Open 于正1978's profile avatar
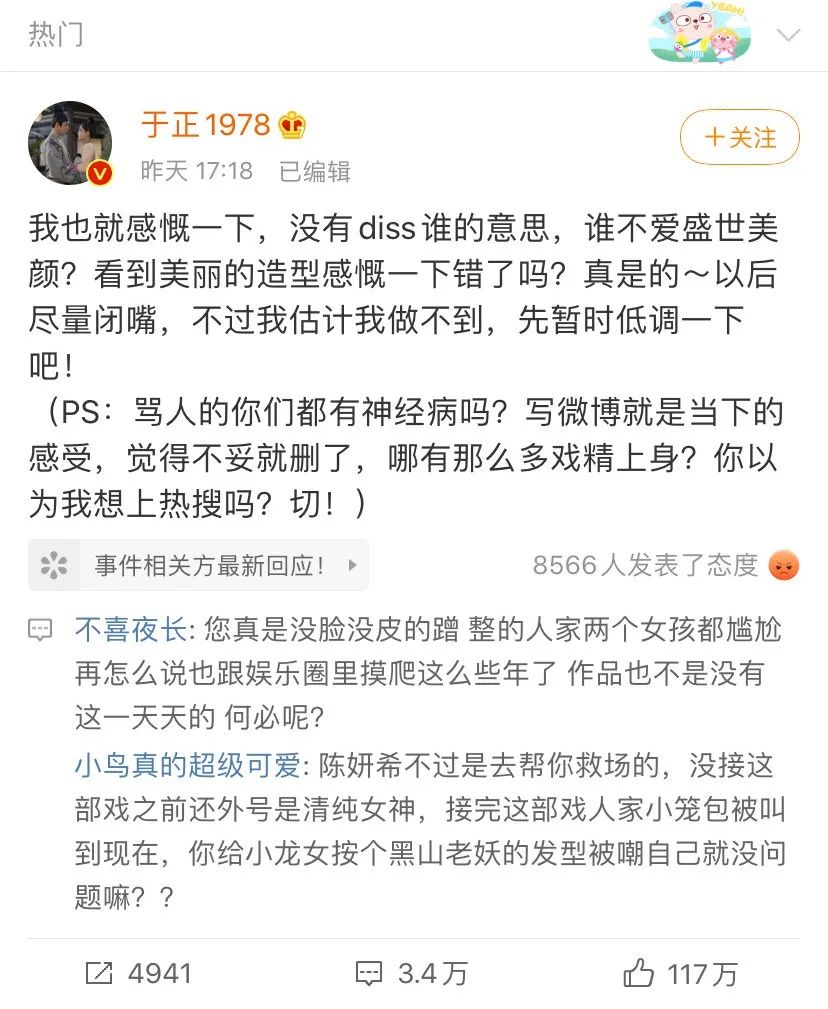The width and height of the screenshot is (828, 1009). coord(70,143)
